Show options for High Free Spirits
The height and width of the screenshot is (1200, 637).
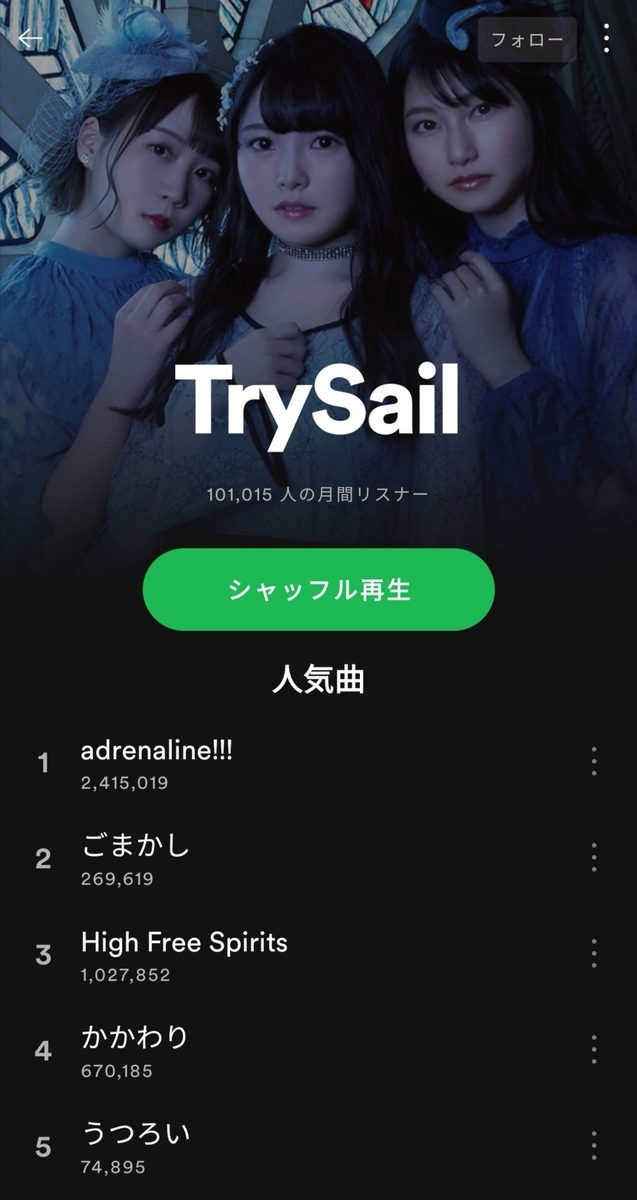click(594, 953)
